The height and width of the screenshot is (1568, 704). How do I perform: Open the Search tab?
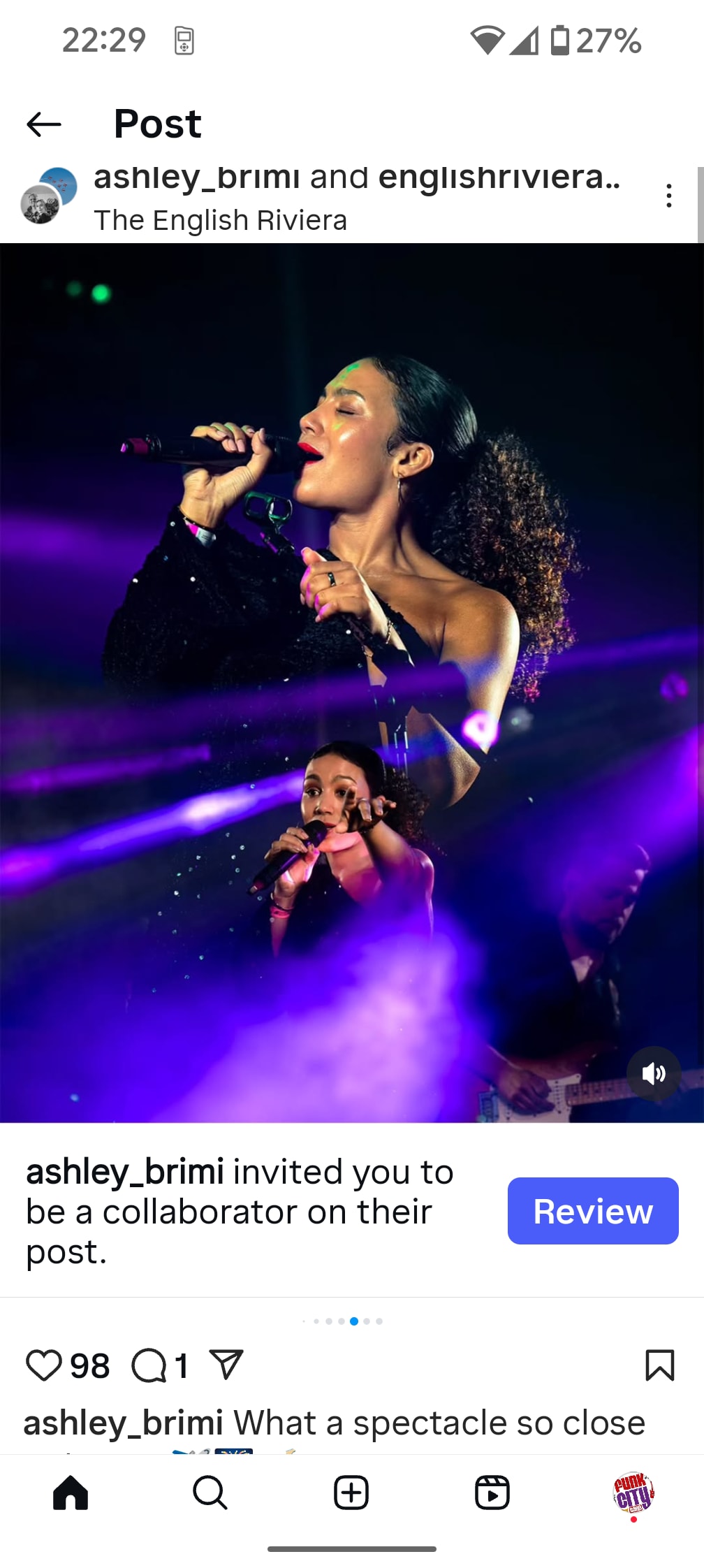(210, 1493)
